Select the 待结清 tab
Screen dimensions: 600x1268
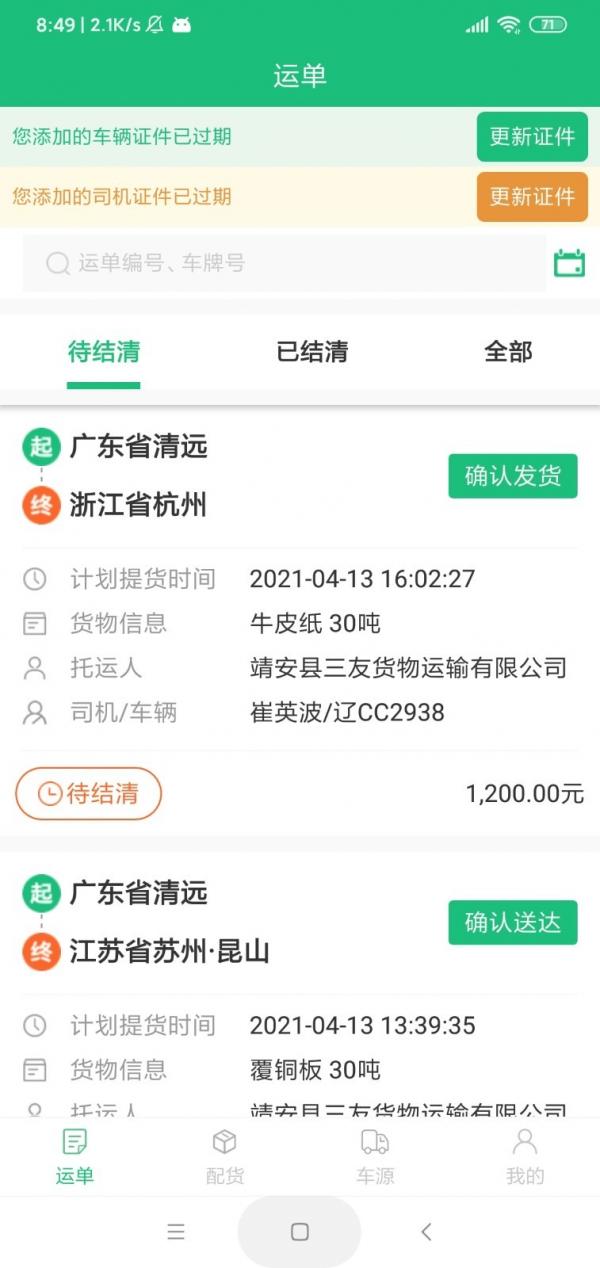(104, 352)
